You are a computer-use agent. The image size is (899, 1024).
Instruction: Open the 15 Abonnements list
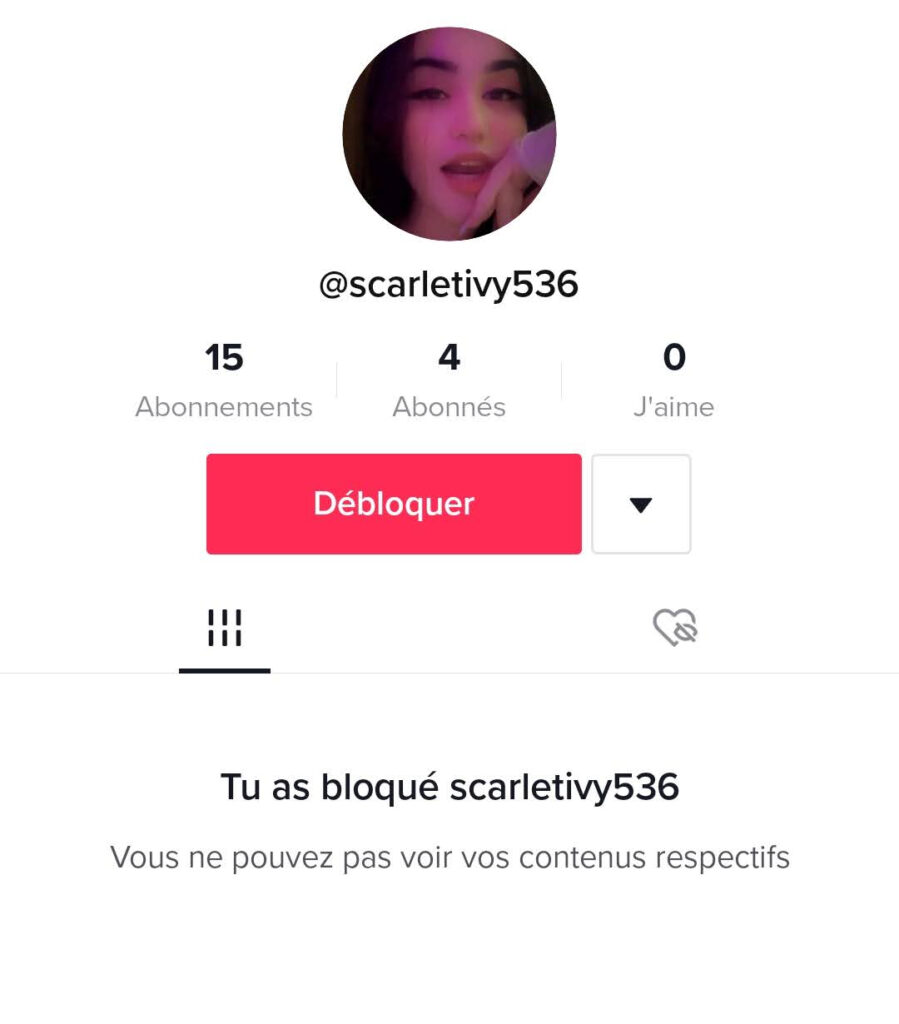pyautogui.click(x=224, y=380)
